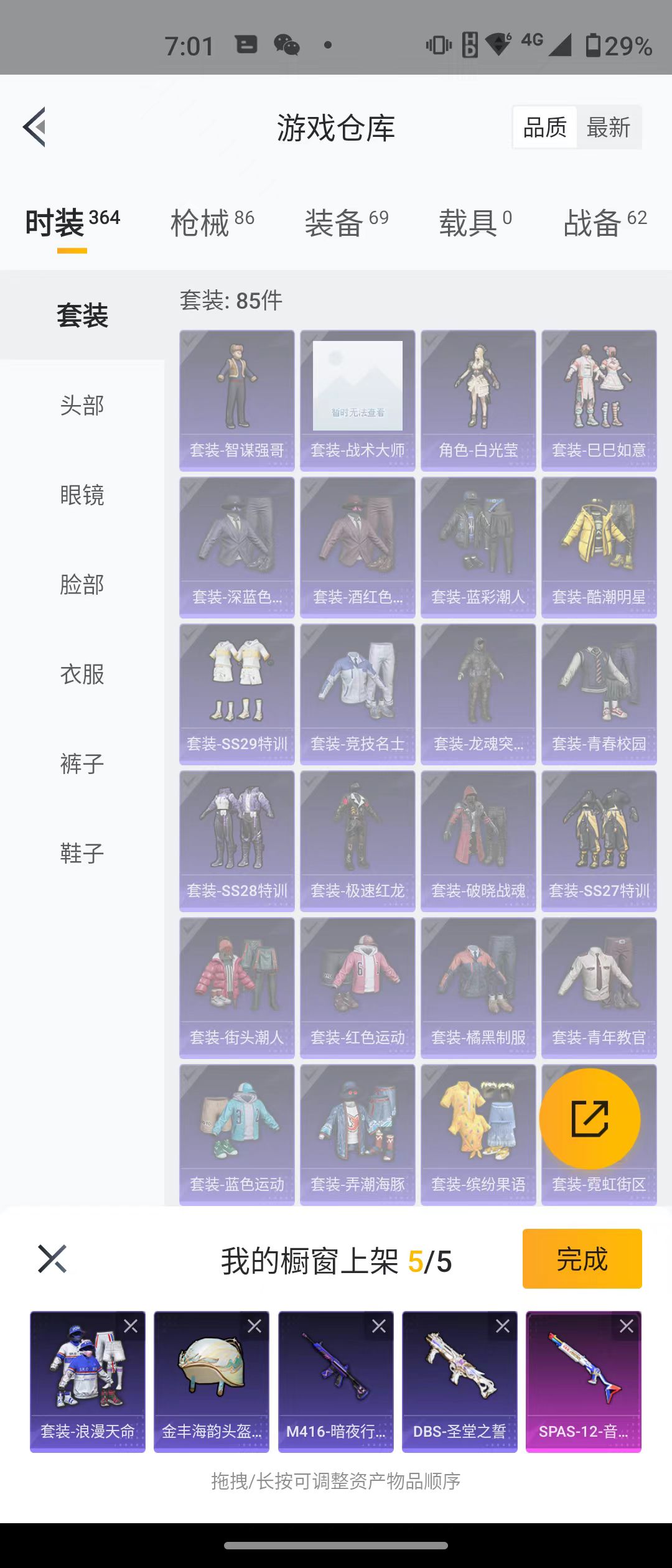Viewport: 672px width, 1568px height.
Task: Select the 套装-智谋强哥 outfit
Action: [x=237, y=400]
